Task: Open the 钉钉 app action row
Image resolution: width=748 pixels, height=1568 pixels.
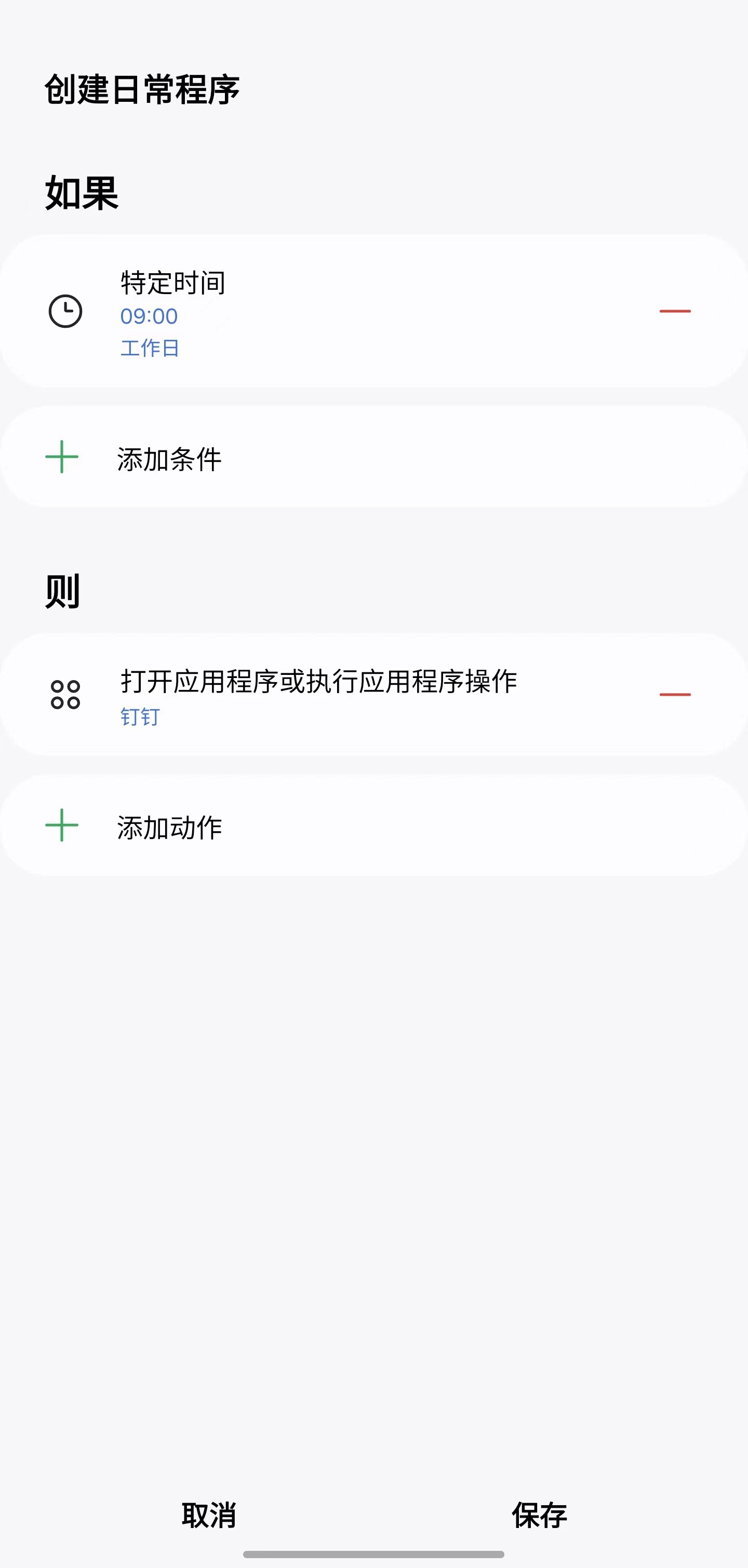Action: pos(373,695)
